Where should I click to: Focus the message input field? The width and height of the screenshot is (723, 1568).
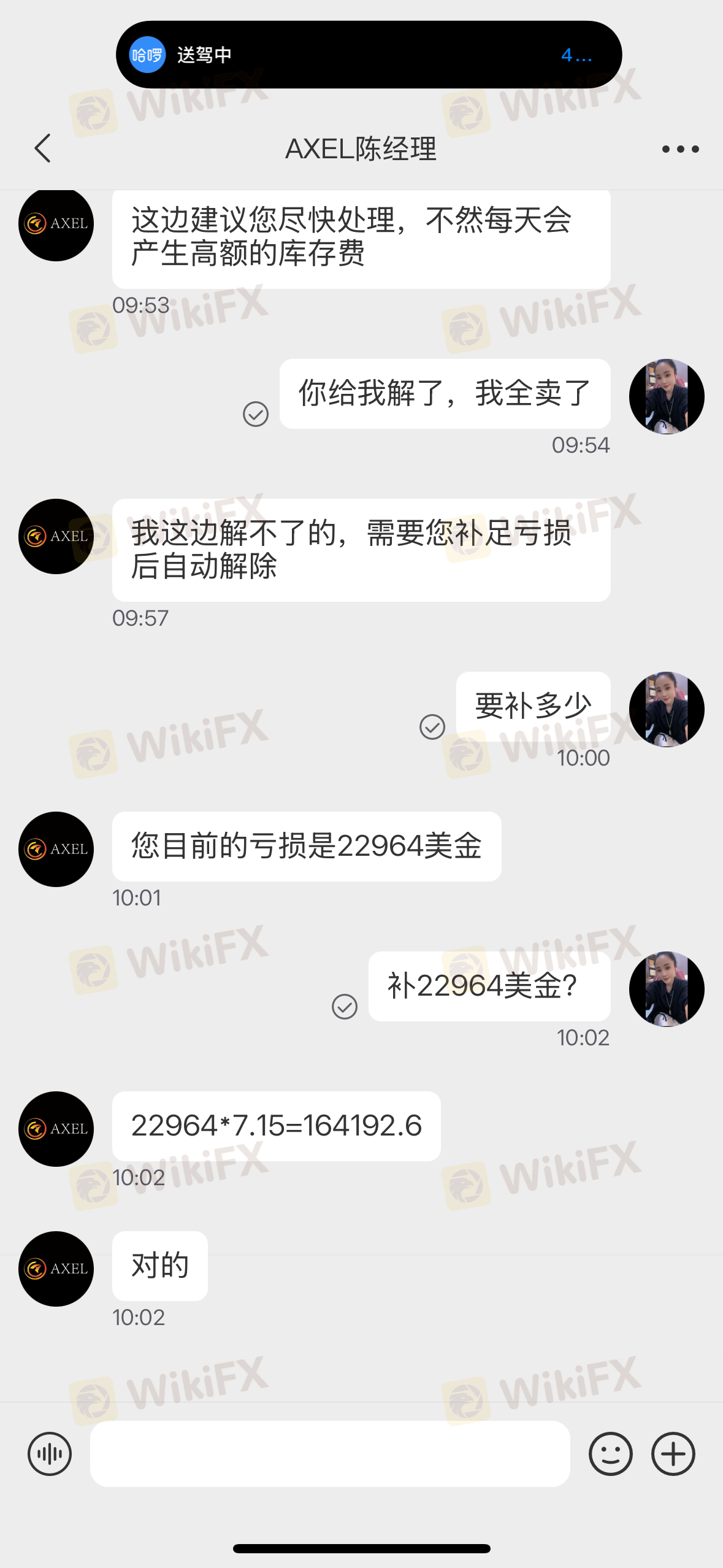point(330,1453)
